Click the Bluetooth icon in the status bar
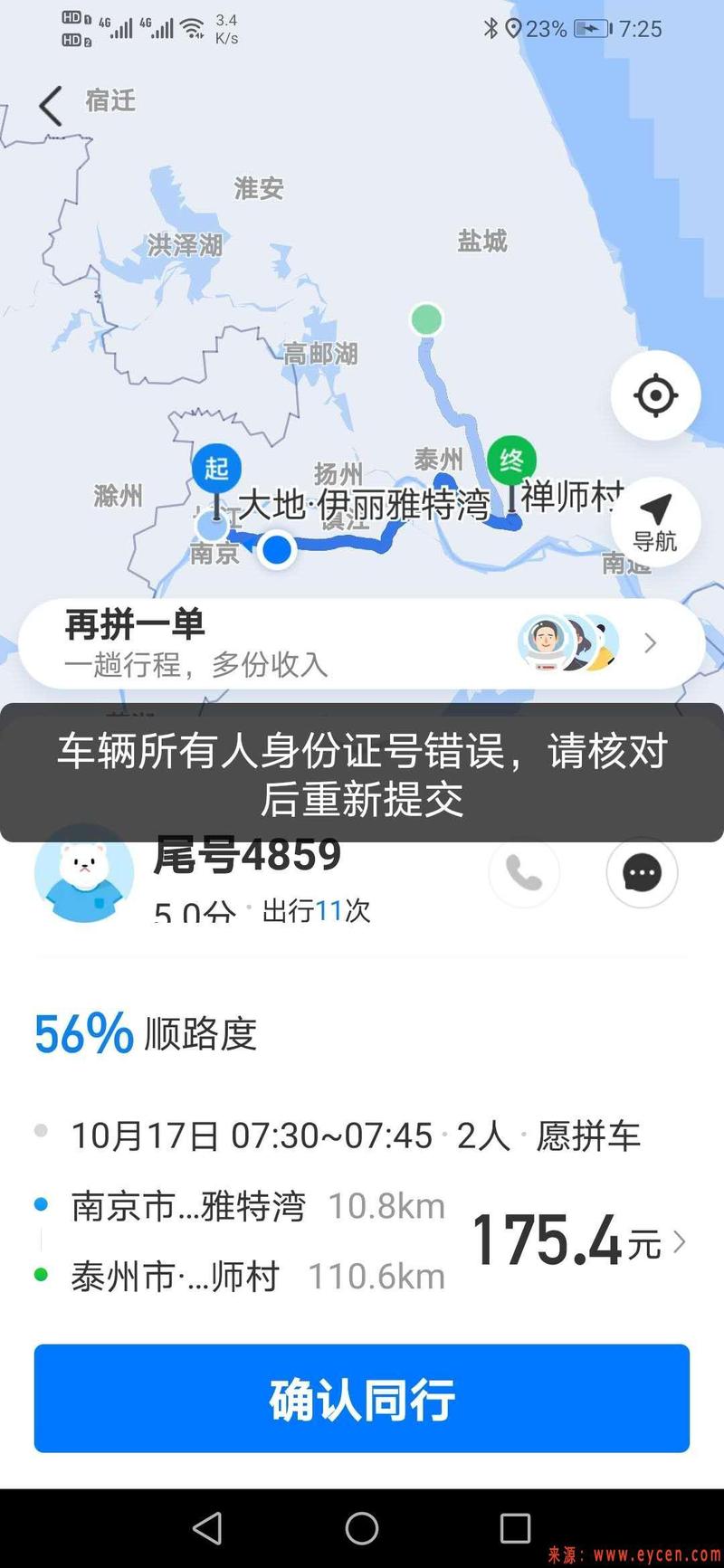Screen dimensions: 724x1568 tap(490, 28)
